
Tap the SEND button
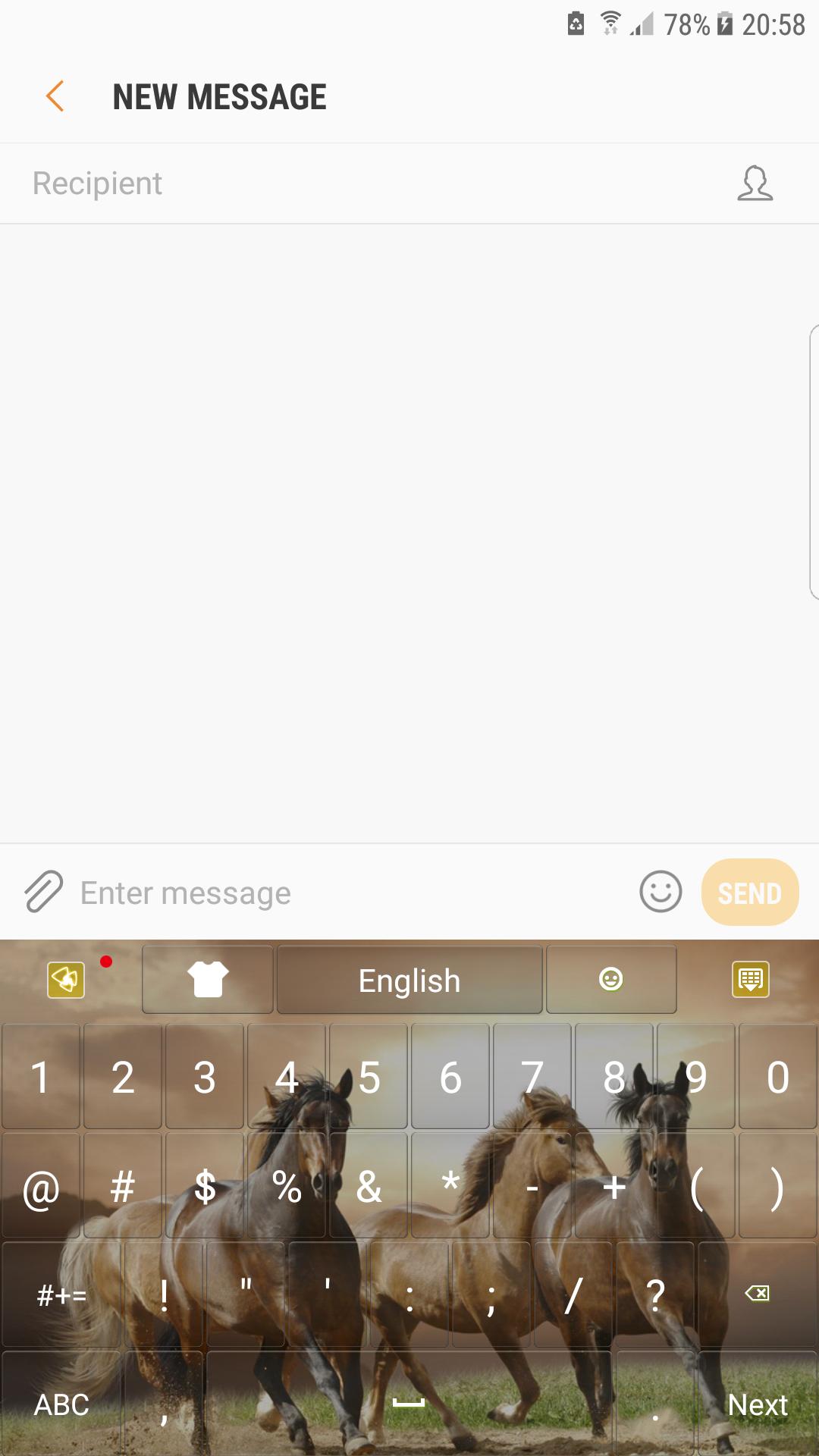[x=749, y=893]
